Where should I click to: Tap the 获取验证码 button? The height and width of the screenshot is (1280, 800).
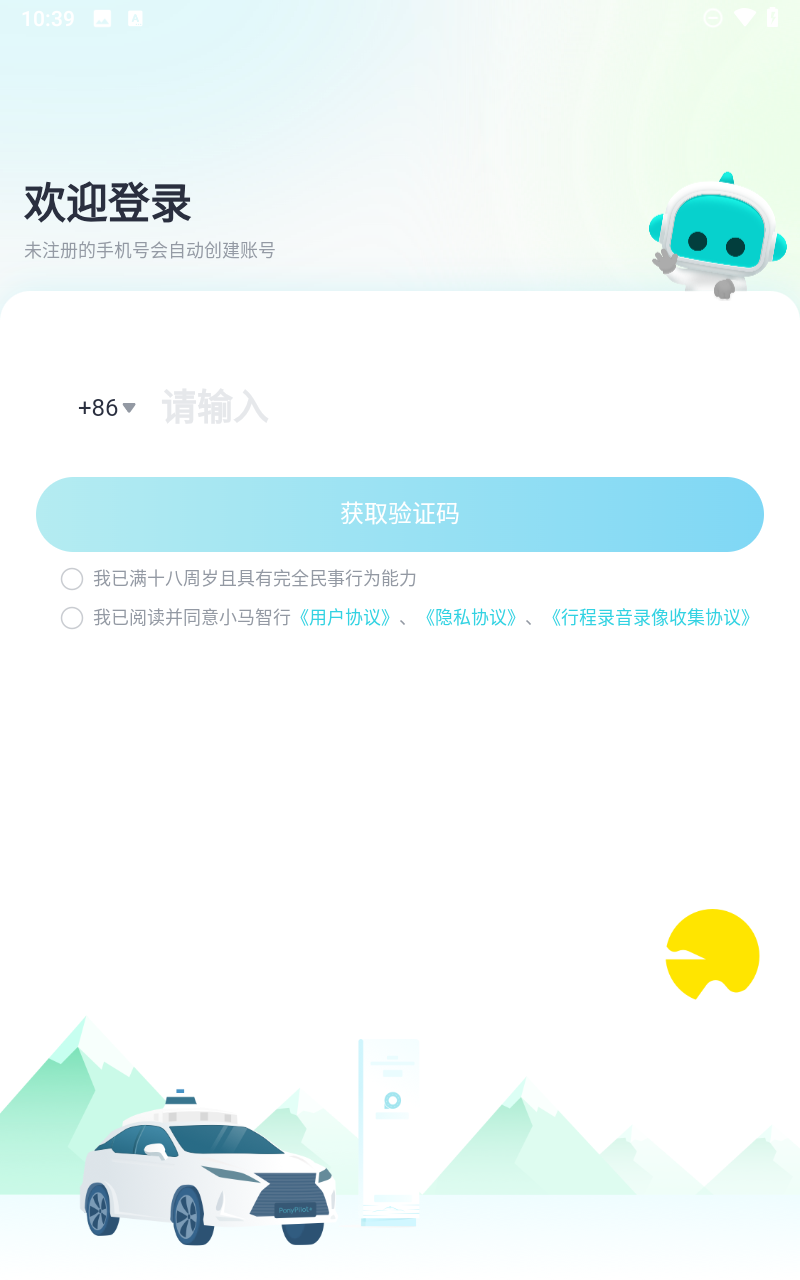coord(400,514)
